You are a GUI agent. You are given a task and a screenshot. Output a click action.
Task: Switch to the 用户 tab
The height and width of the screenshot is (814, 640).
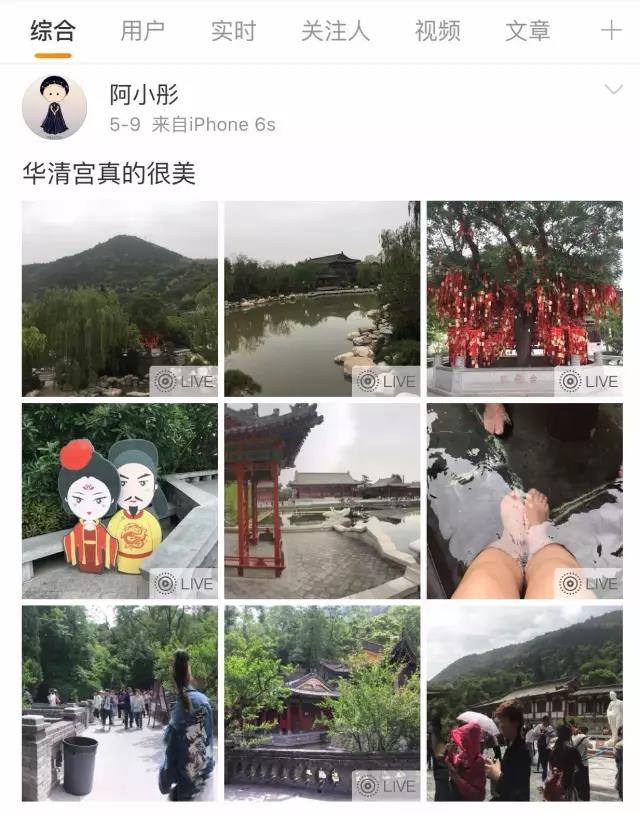[x=142, y=31]
